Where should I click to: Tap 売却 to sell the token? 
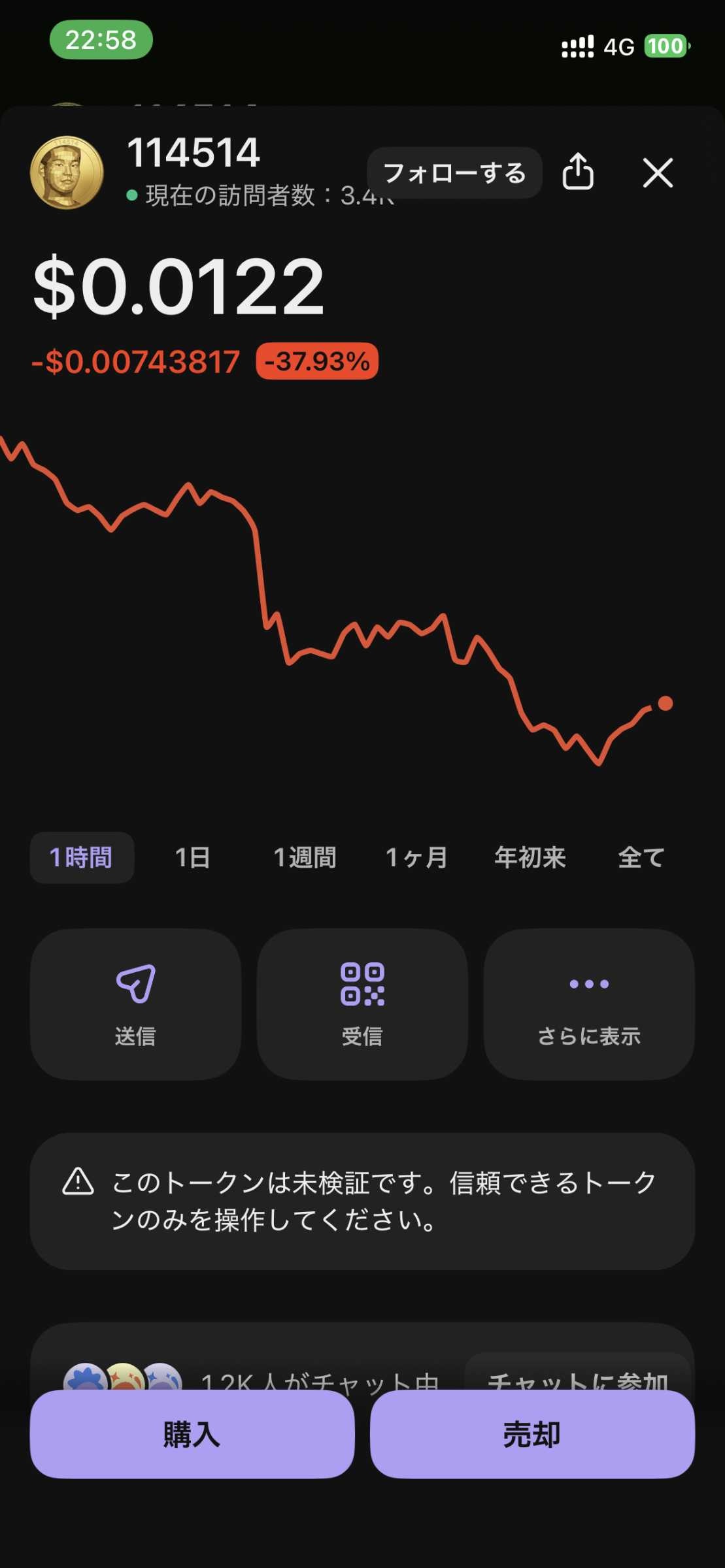coord(532,1435)
